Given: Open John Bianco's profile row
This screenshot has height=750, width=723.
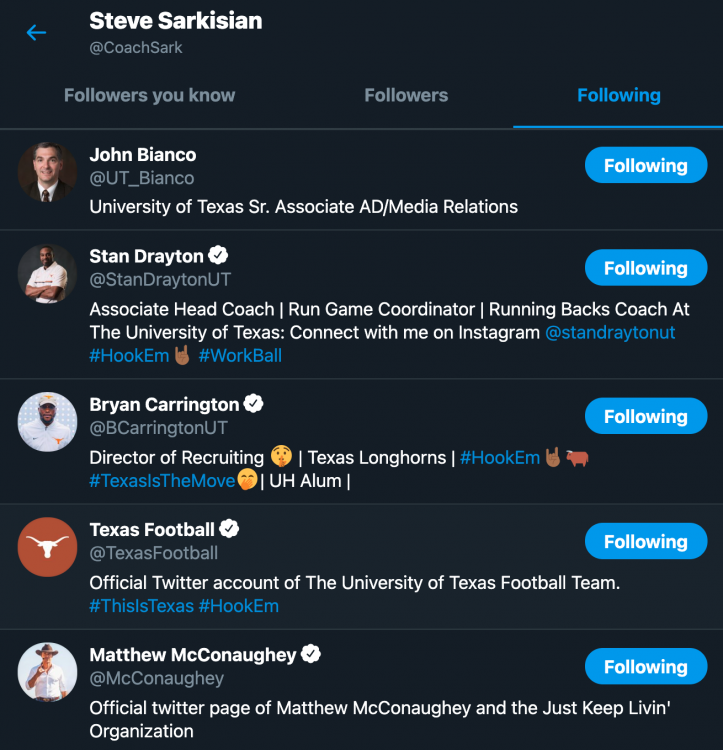Looking at the screenshot, I should pyautogui.click(x=142, y=155).
